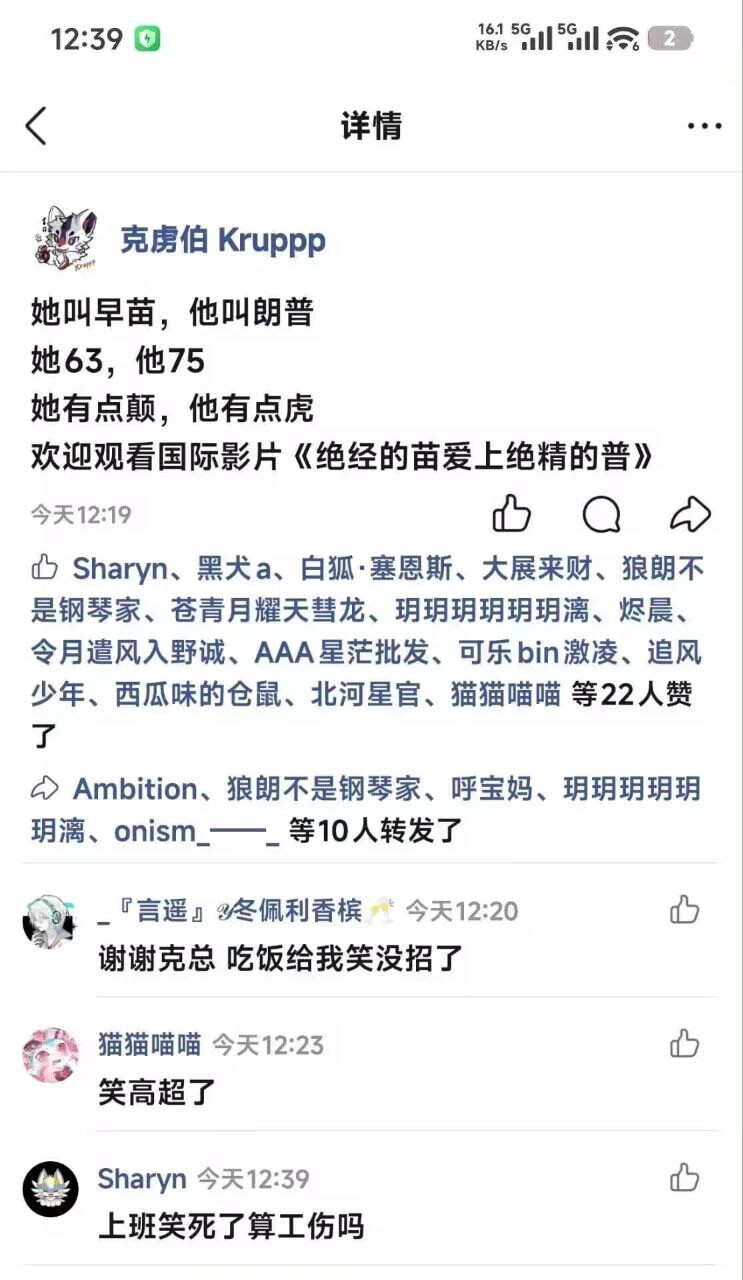
Task: Open Ambition in the reposts list
Action: click(135, 789)
